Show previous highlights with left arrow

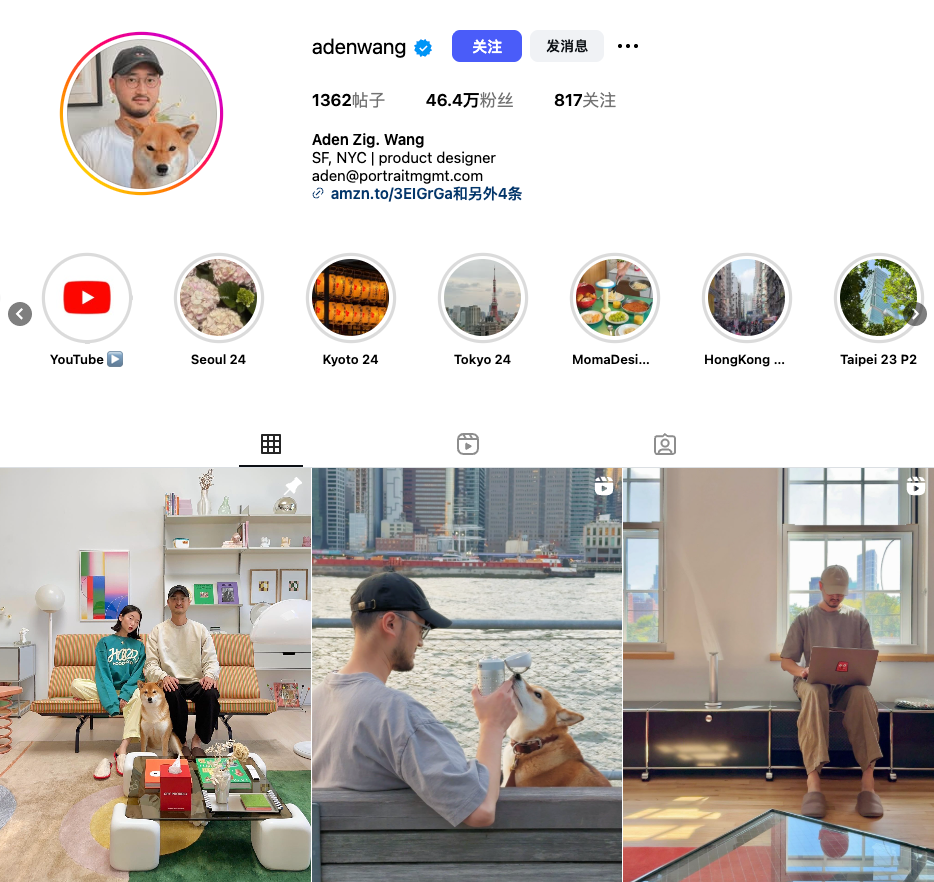[x=20, y=314]
